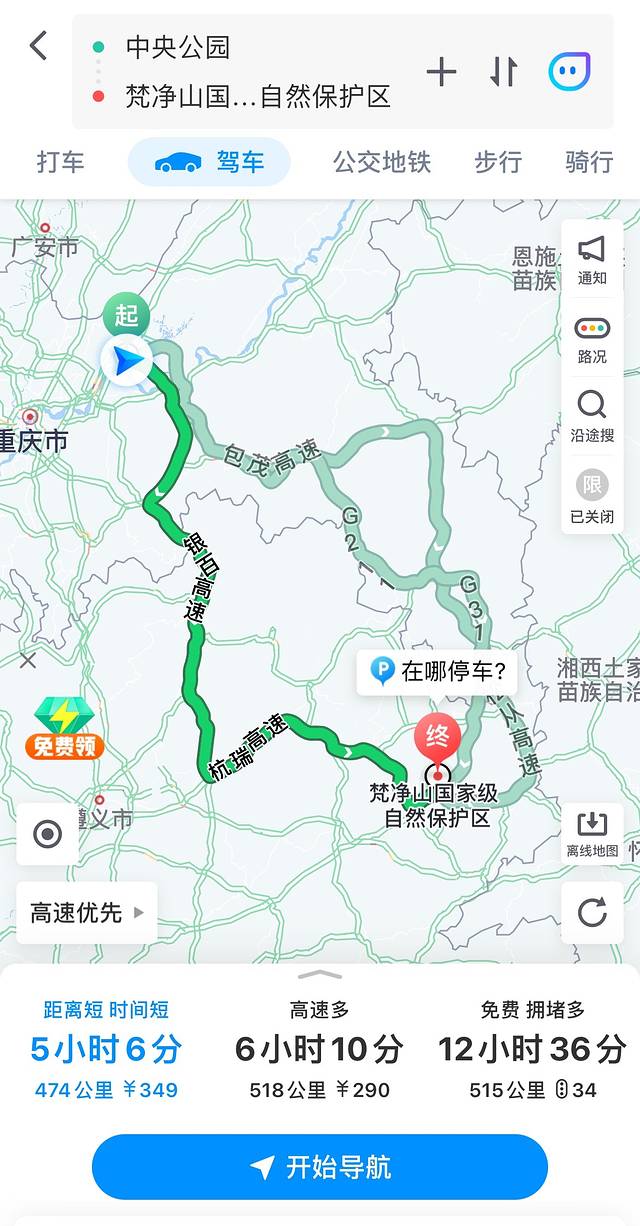640x1226 pixels.
Task: Tap the 在哪停车? parking bubble
Action: click(437, 671)
